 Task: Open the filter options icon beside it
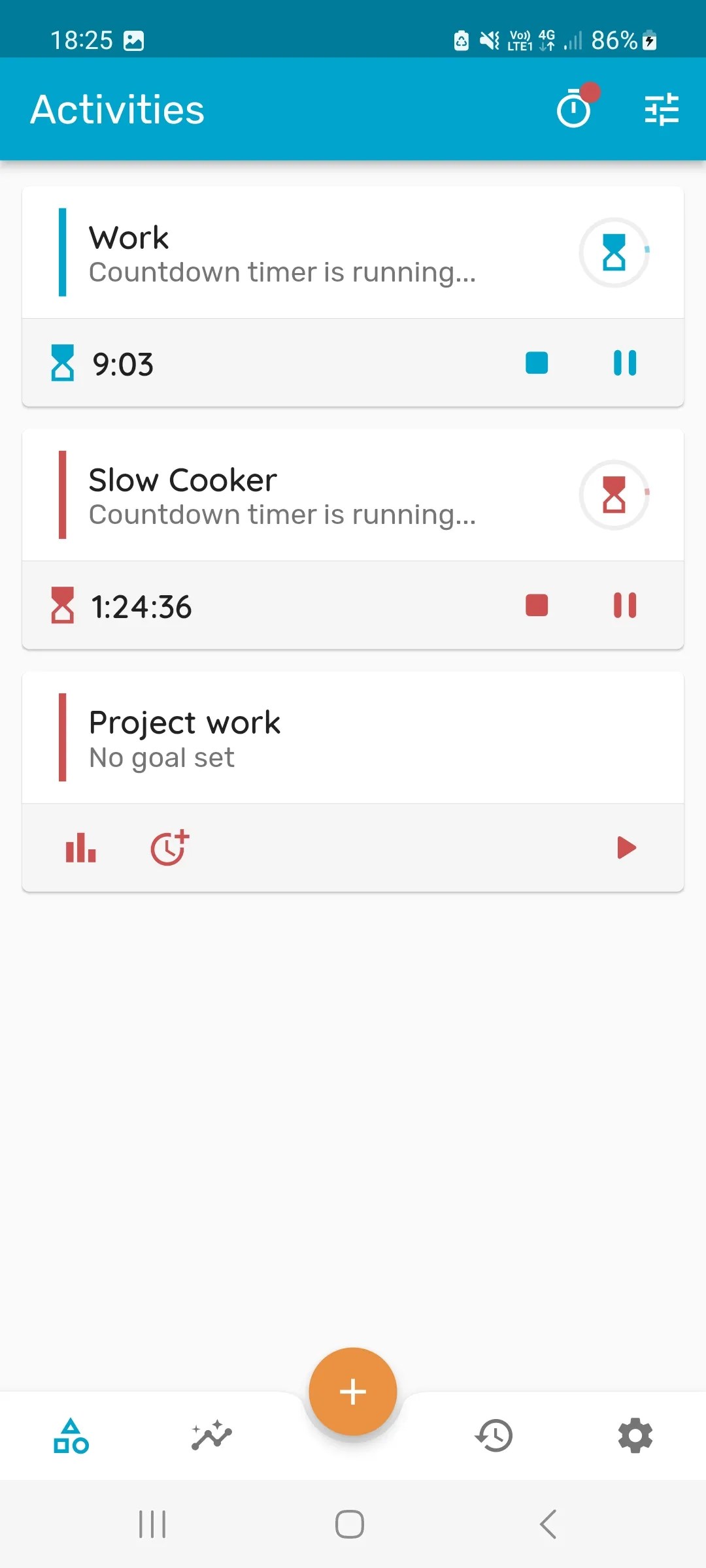click(662, 110)
